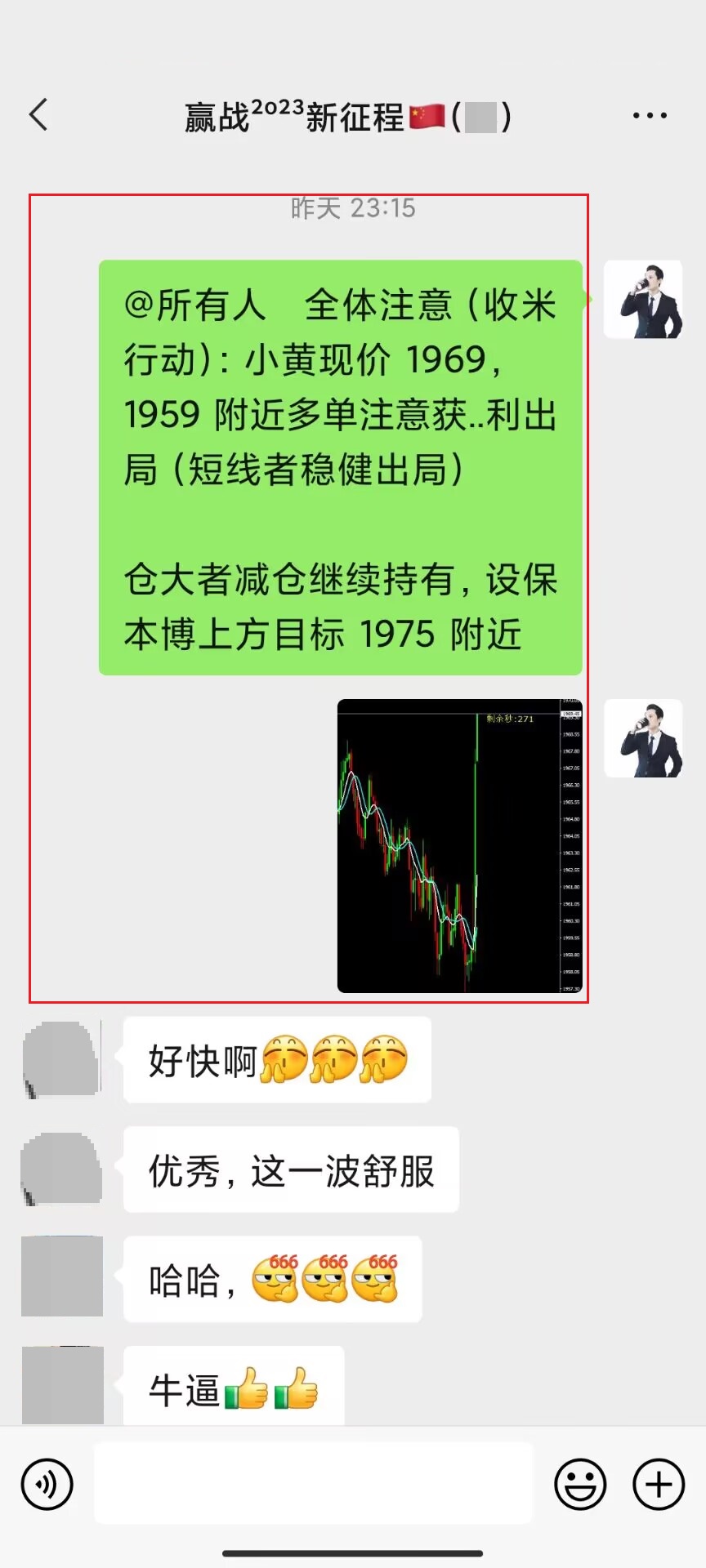Tap sender avatar beside the green message

(643, 300)
